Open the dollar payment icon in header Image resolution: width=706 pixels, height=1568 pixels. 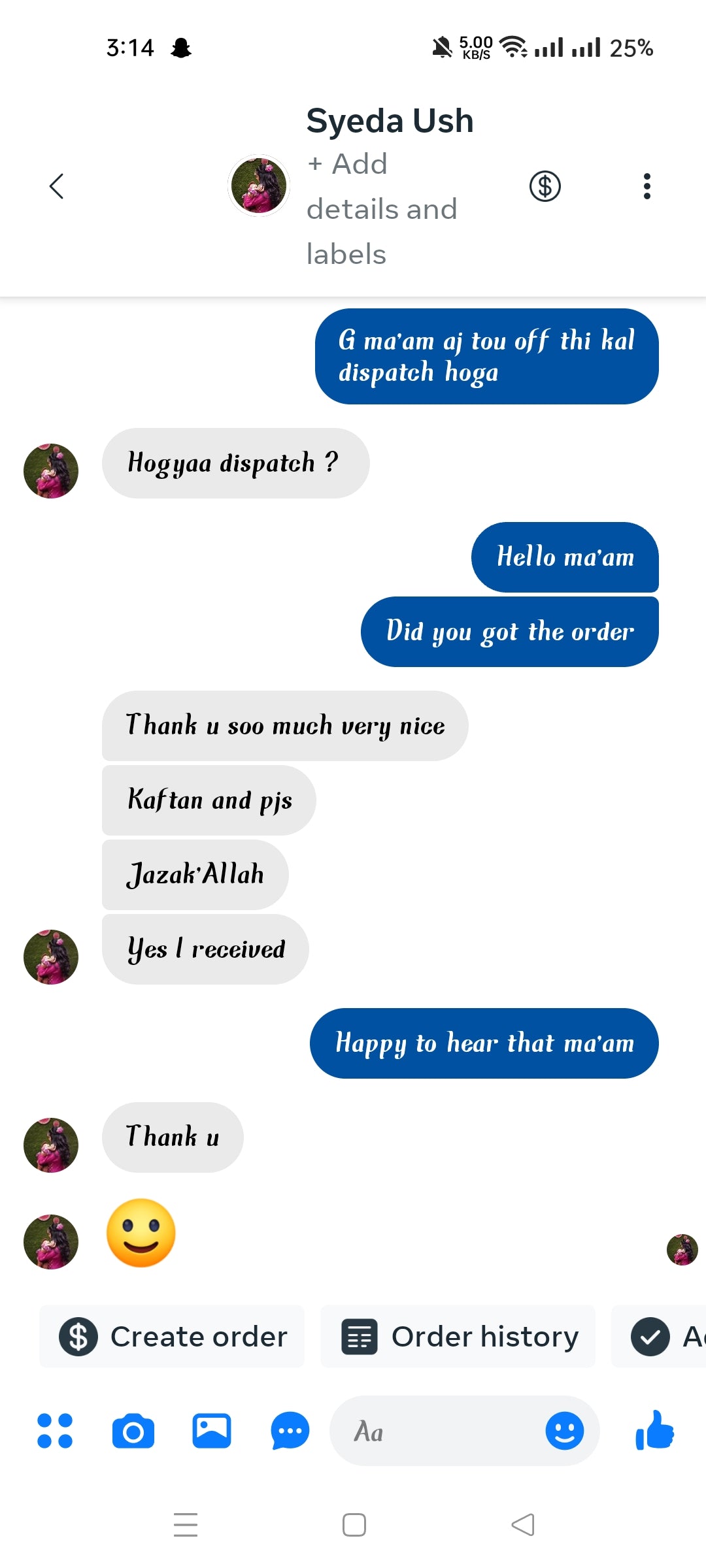(545, 186)
